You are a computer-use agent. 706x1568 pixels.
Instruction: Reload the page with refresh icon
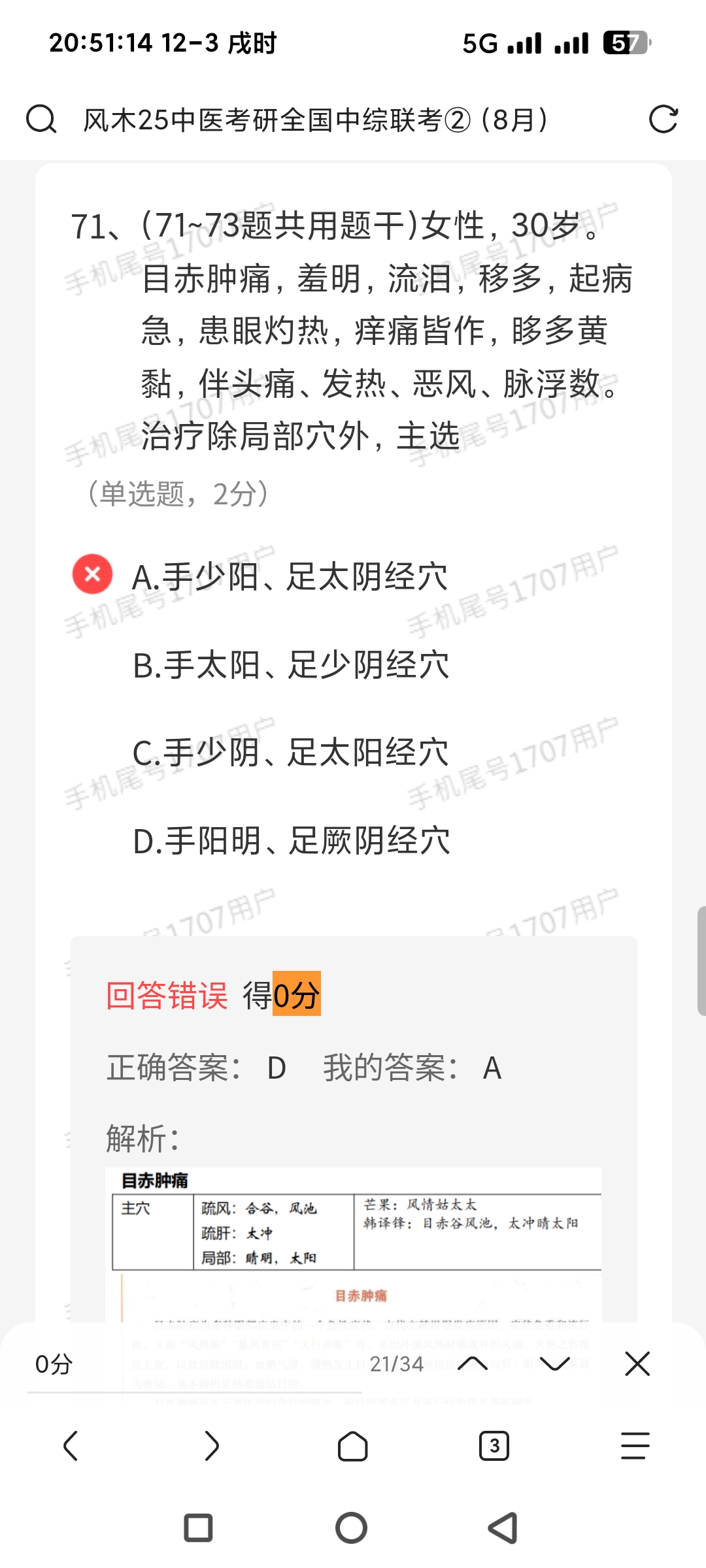pos(663,120)
